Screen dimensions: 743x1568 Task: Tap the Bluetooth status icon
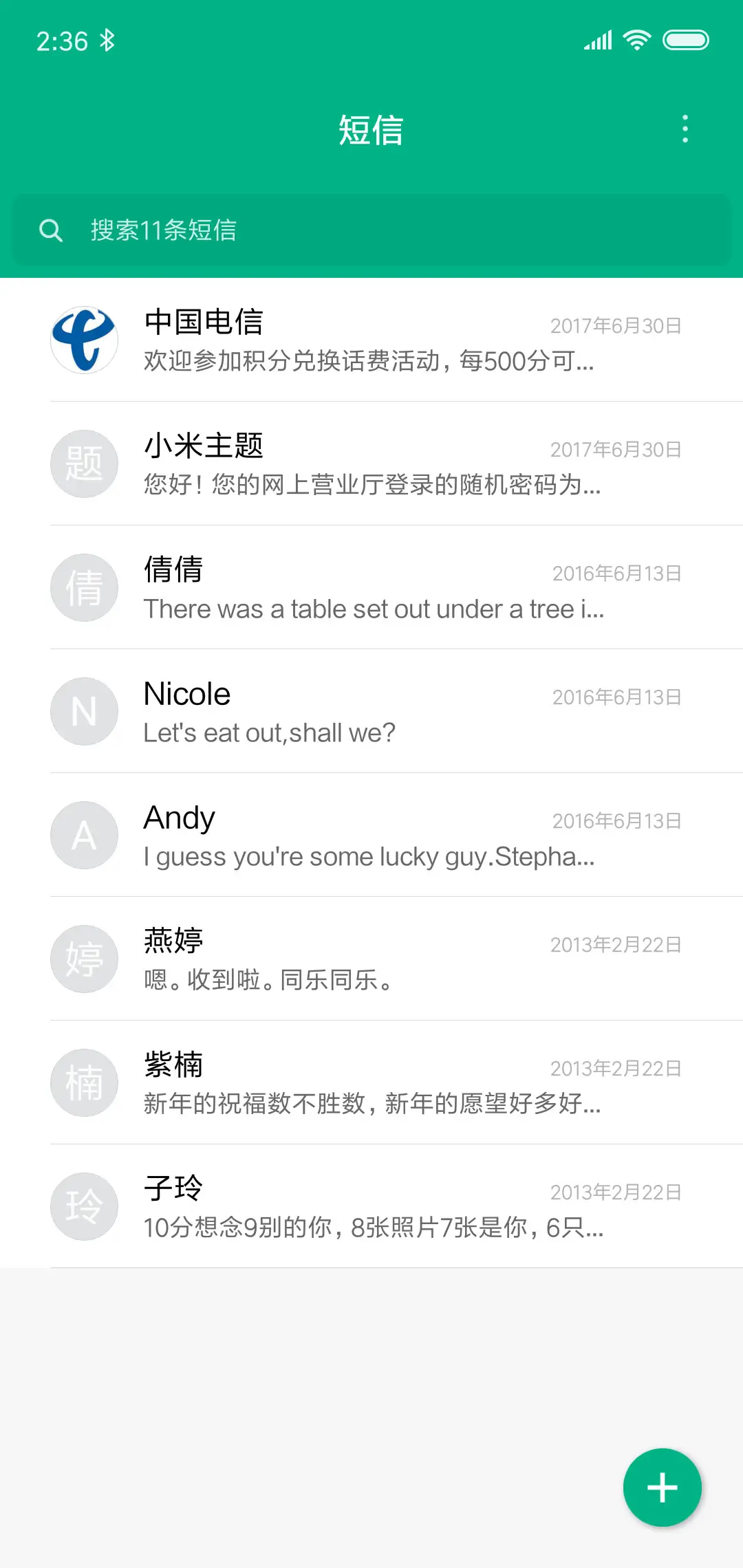pyautogui.click(x=108, y=40)
